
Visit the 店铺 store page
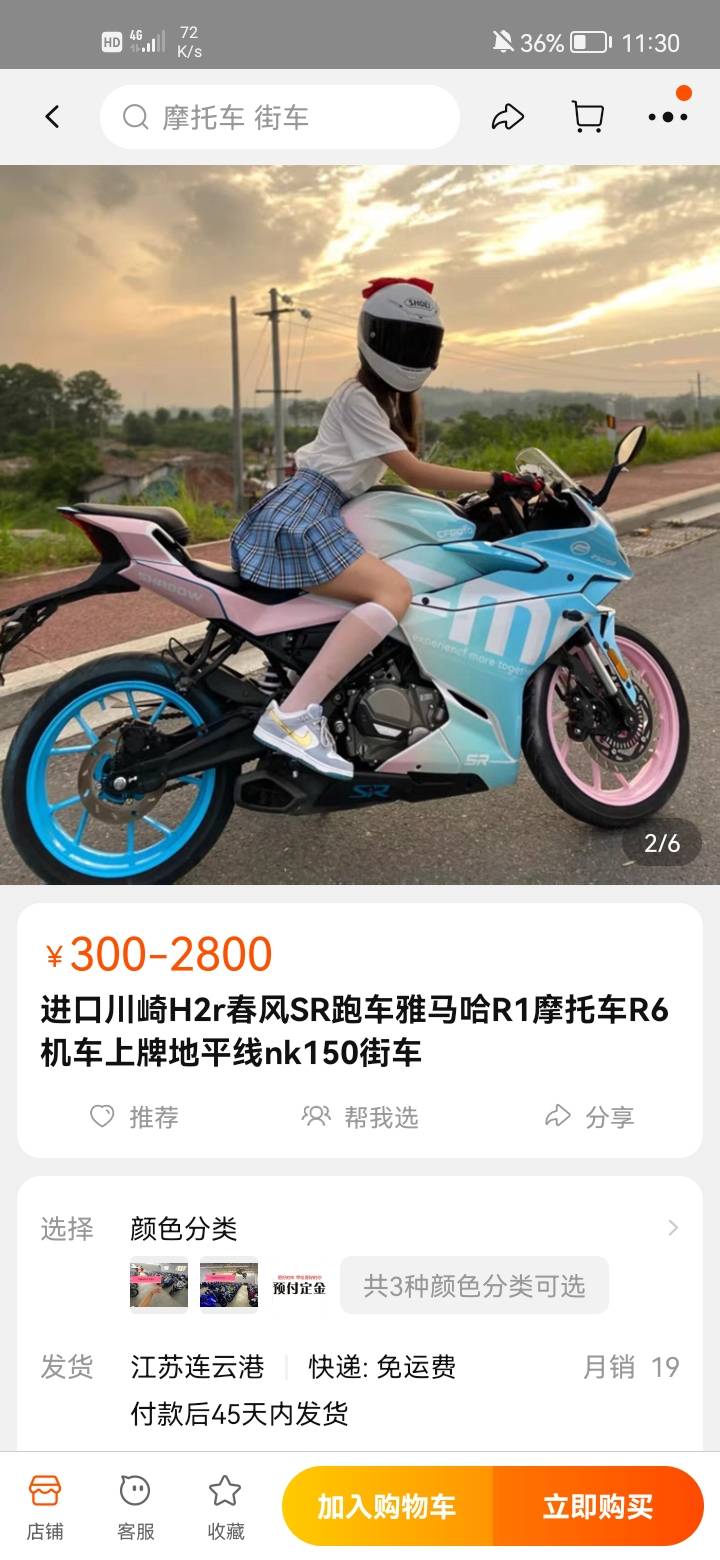pyautogui.click(x=44, y=1505)
